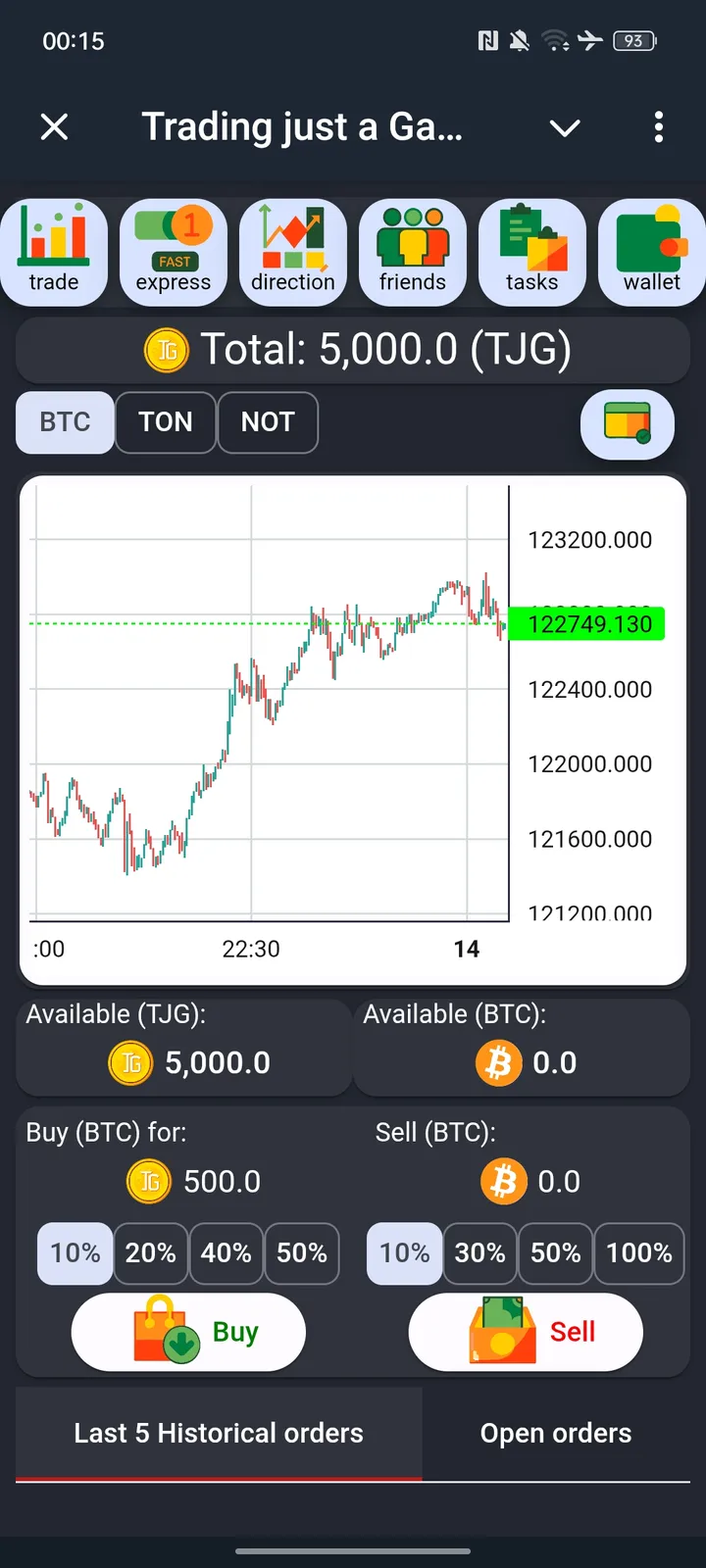Screen dimensions: 706x1568
Task: Expand the chat title dropdown chevron
Action: pos(564,127)
